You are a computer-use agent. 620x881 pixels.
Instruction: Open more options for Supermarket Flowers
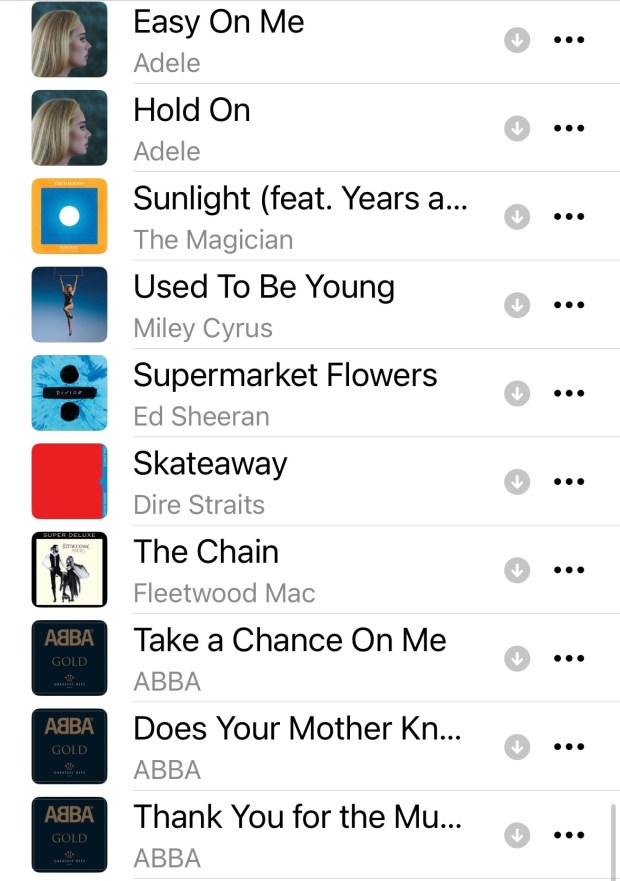568,394
